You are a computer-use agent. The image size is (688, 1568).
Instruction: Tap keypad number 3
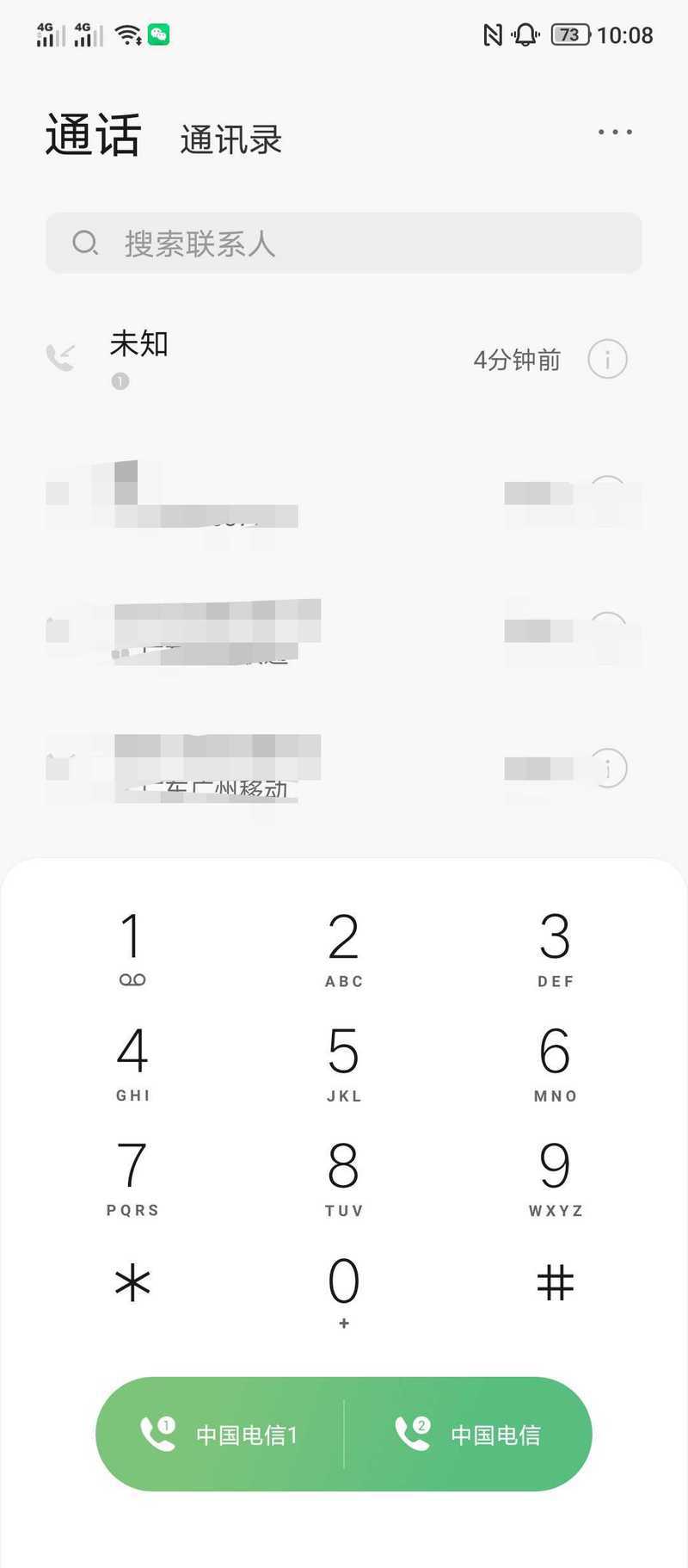tap(555, 948)
